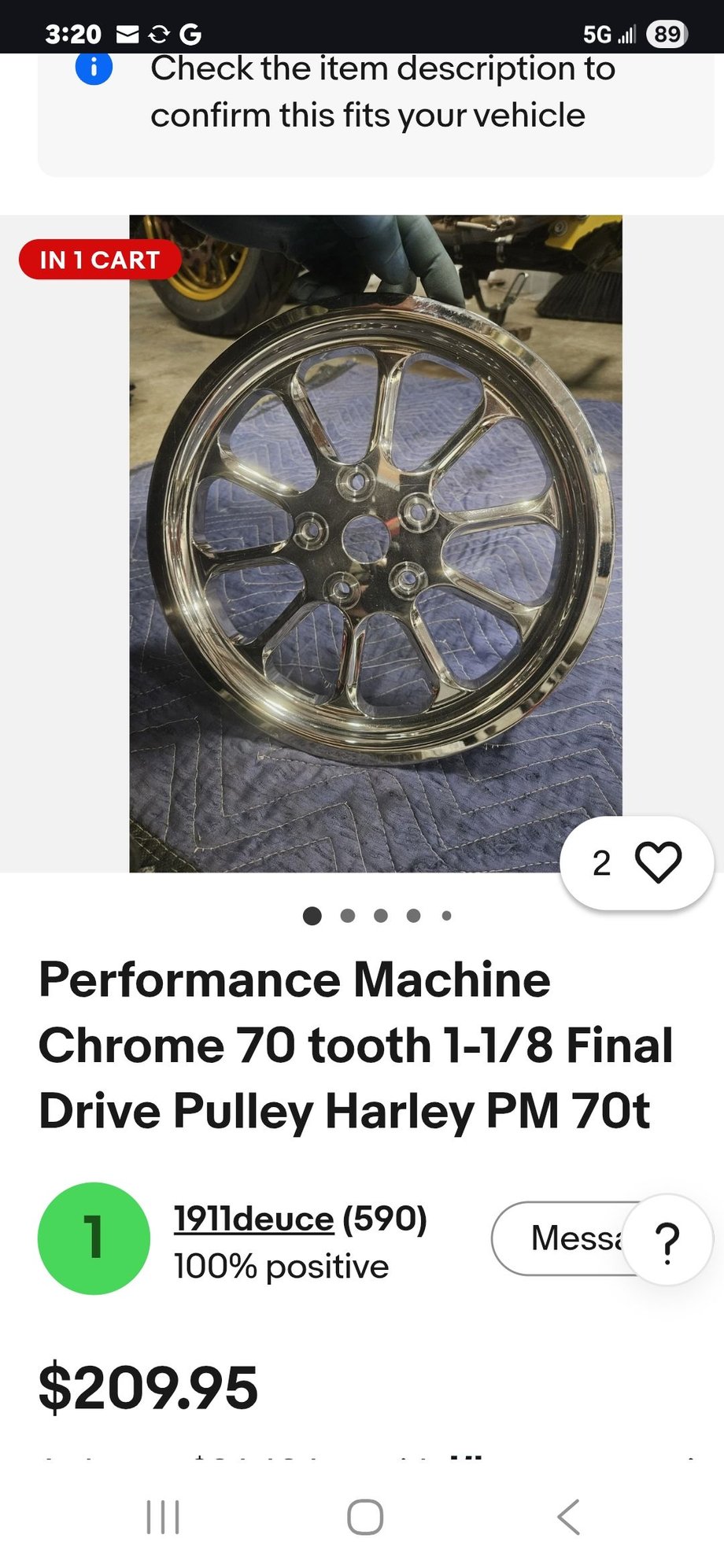
Task: Open recent apps from the navigation bar
Action: pos(163,1517)
